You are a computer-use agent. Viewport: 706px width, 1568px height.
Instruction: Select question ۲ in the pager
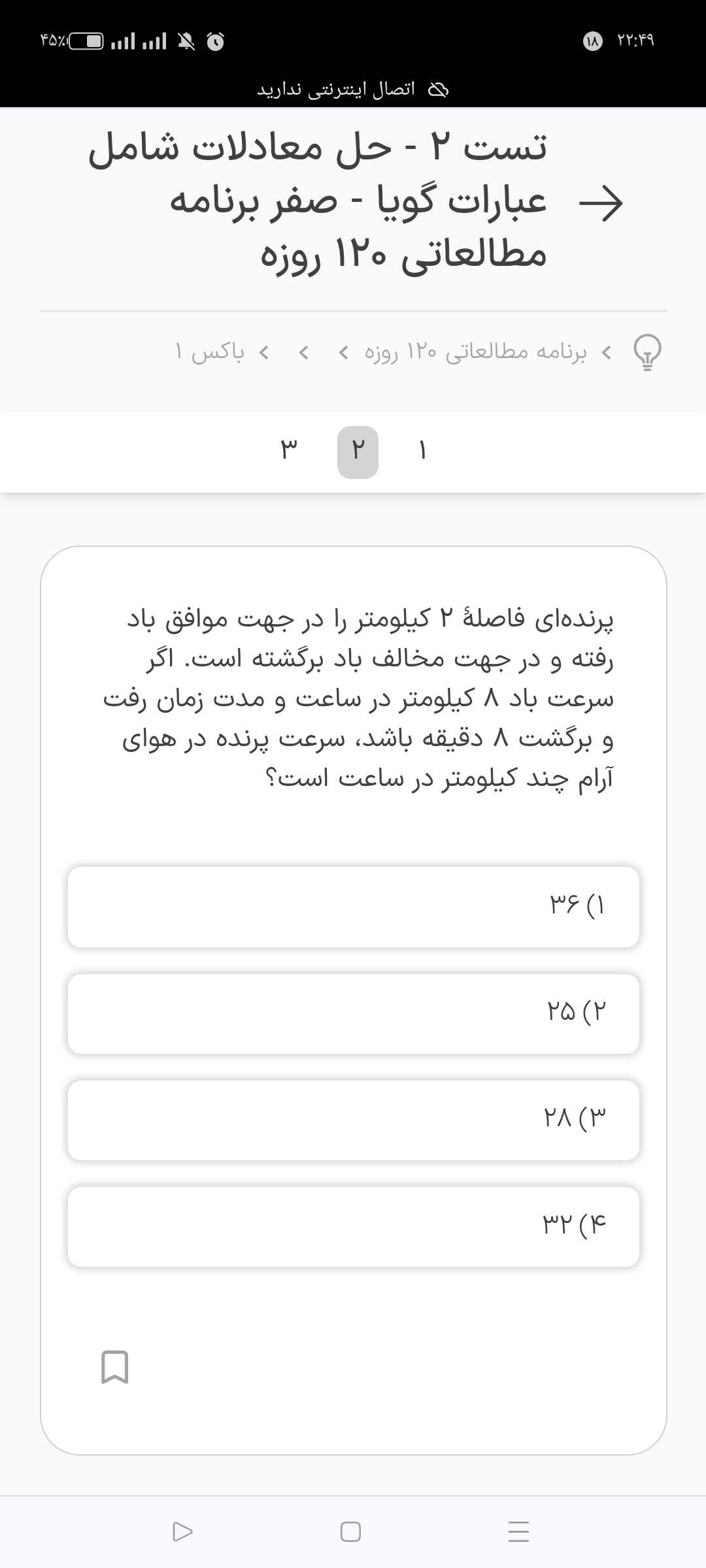358,451
